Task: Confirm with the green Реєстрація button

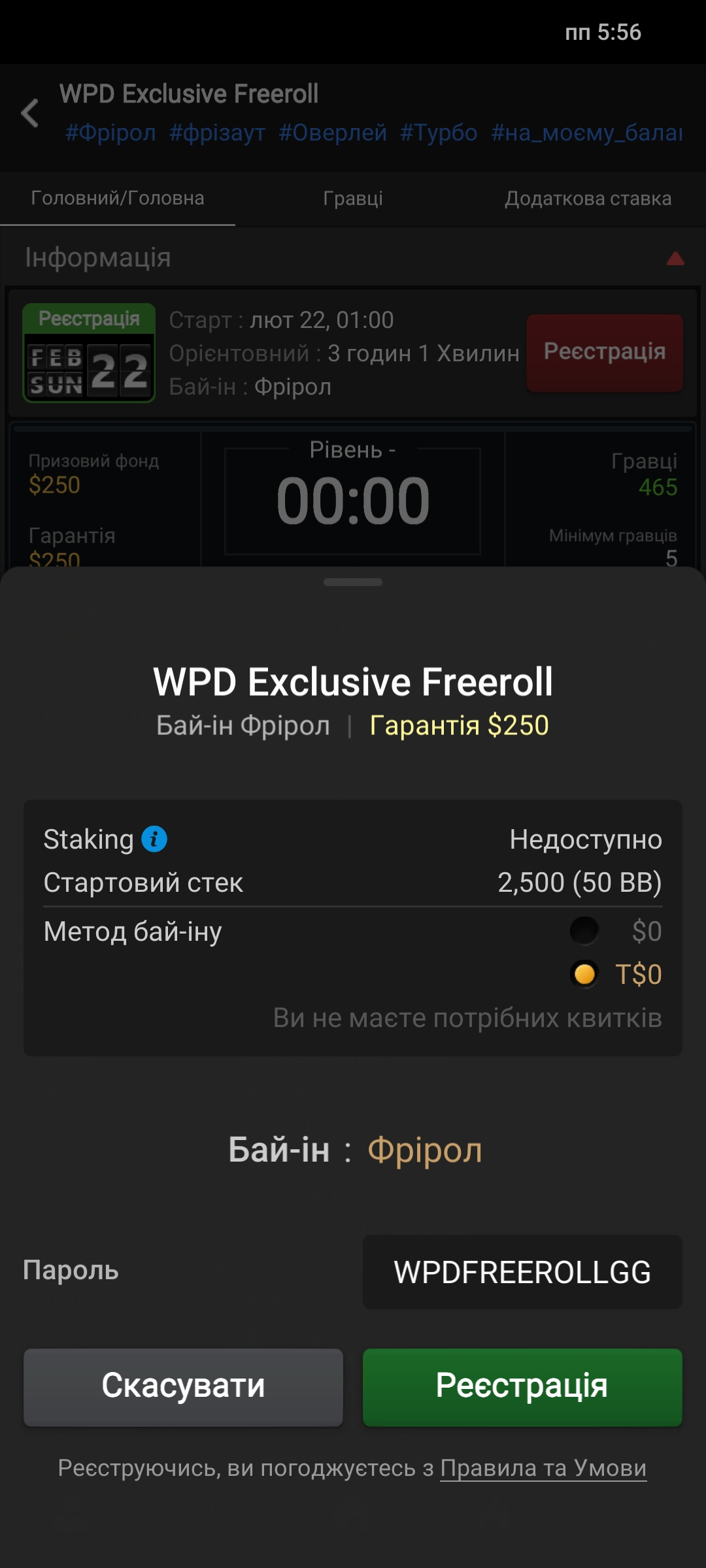Action: click(522, 1386)
